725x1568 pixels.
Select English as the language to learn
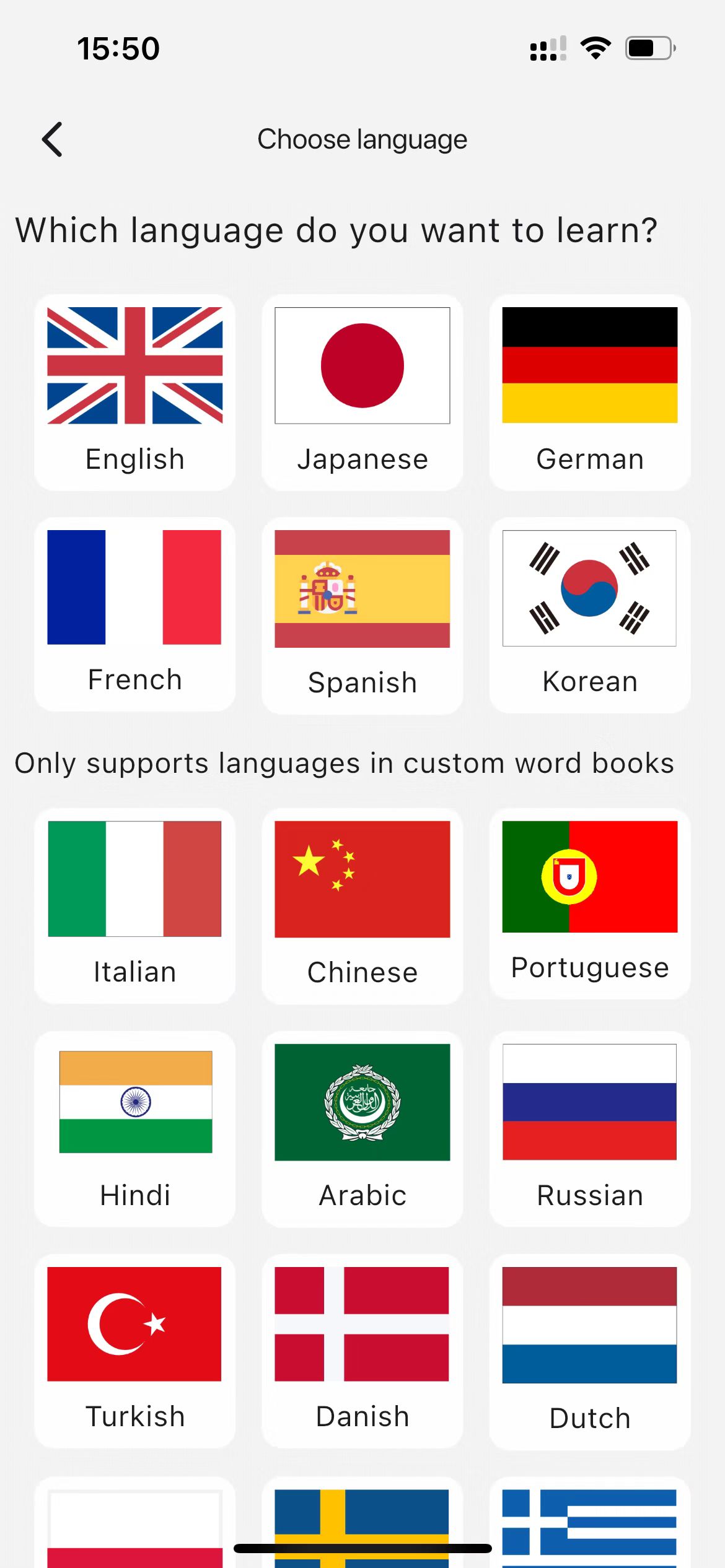coord(134,392)
